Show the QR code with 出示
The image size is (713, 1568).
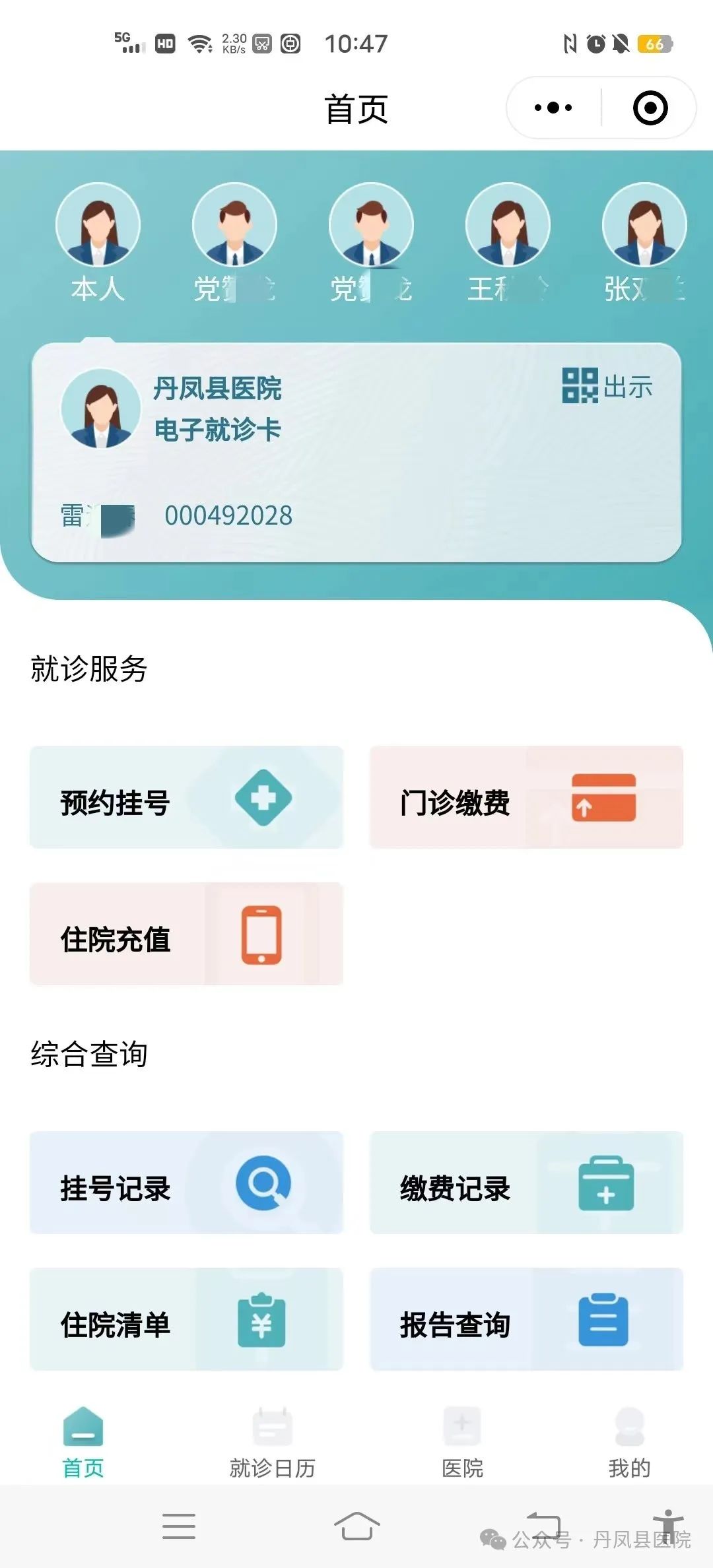(x=607, y=386)
